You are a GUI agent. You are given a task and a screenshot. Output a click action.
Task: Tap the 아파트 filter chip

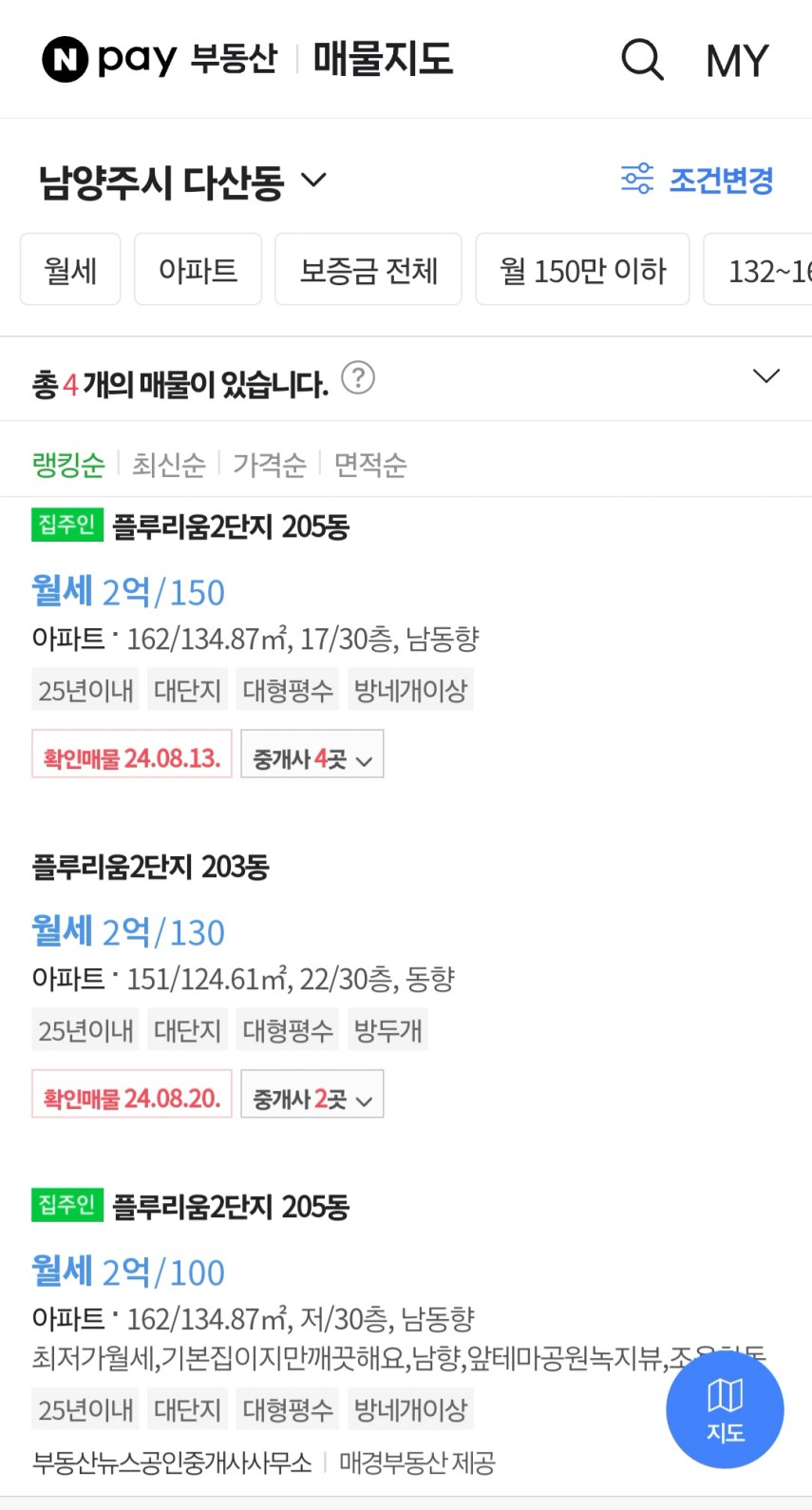coord(198,270)
